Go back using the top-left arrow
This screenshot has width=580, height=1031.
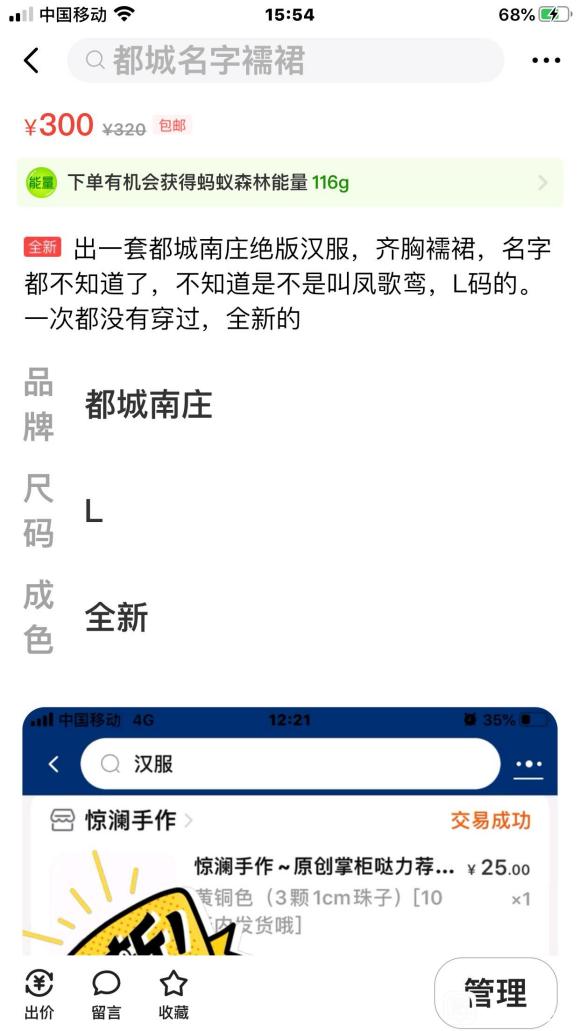pos(31,60)
